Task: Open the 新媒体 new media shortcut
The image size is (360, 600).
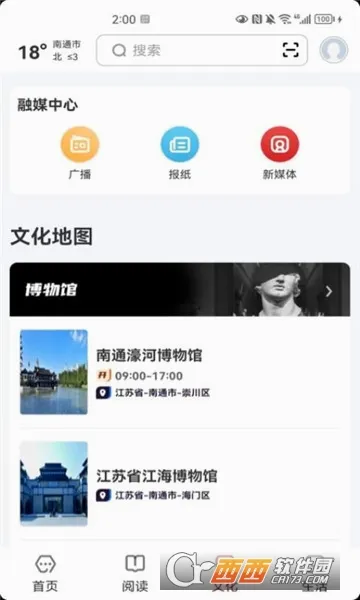Action: tap(280, 153)
